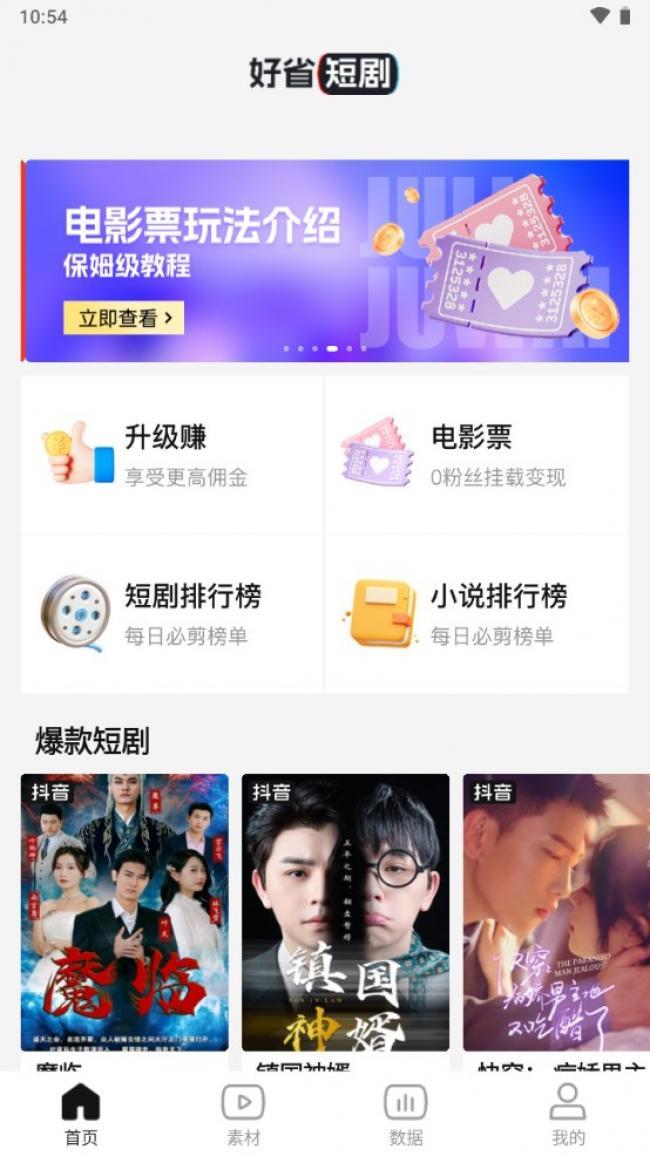
Task: Open the 魔临 drama poster
Action: [125, 912]
